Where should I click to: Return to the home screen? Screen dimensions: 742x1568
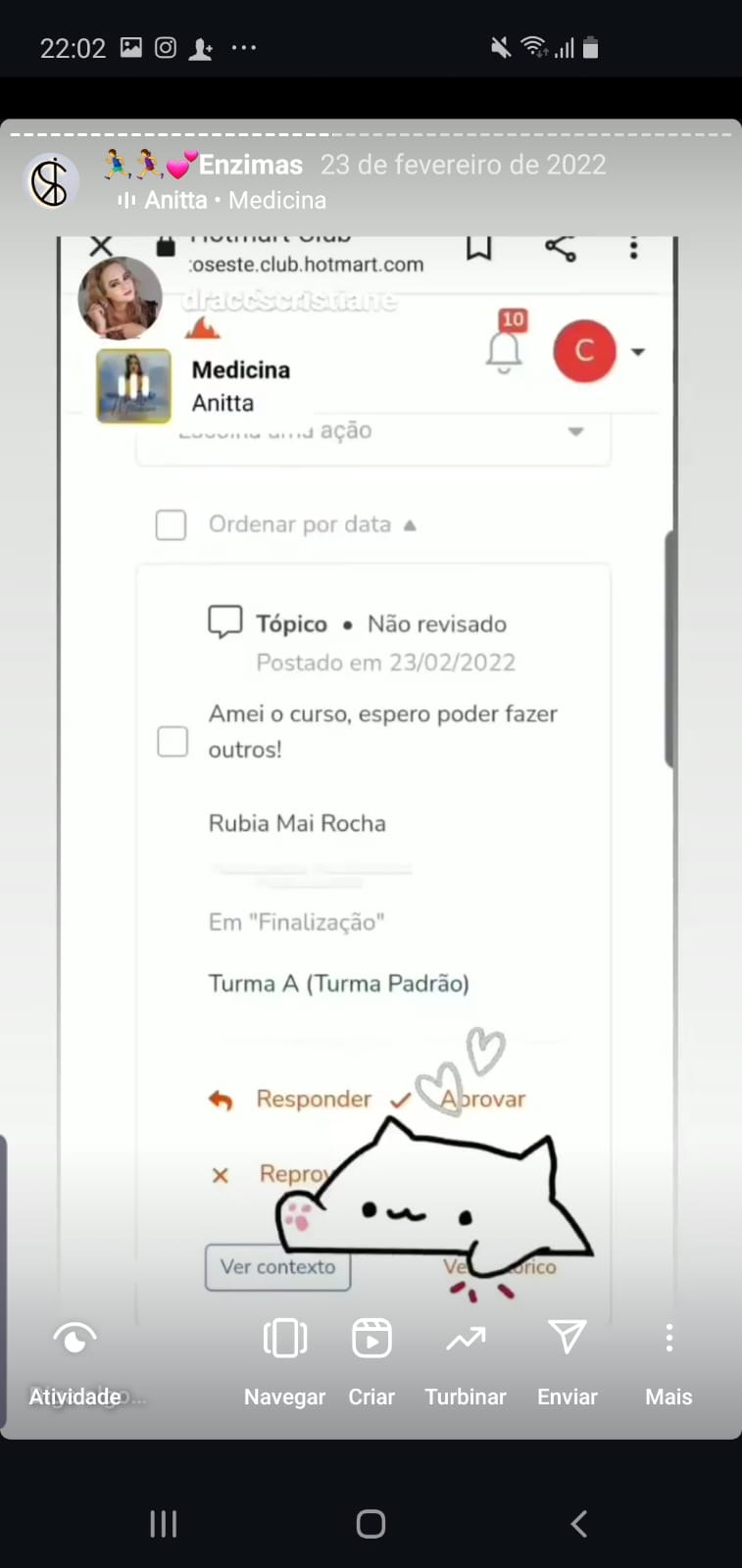[371, 1523]
